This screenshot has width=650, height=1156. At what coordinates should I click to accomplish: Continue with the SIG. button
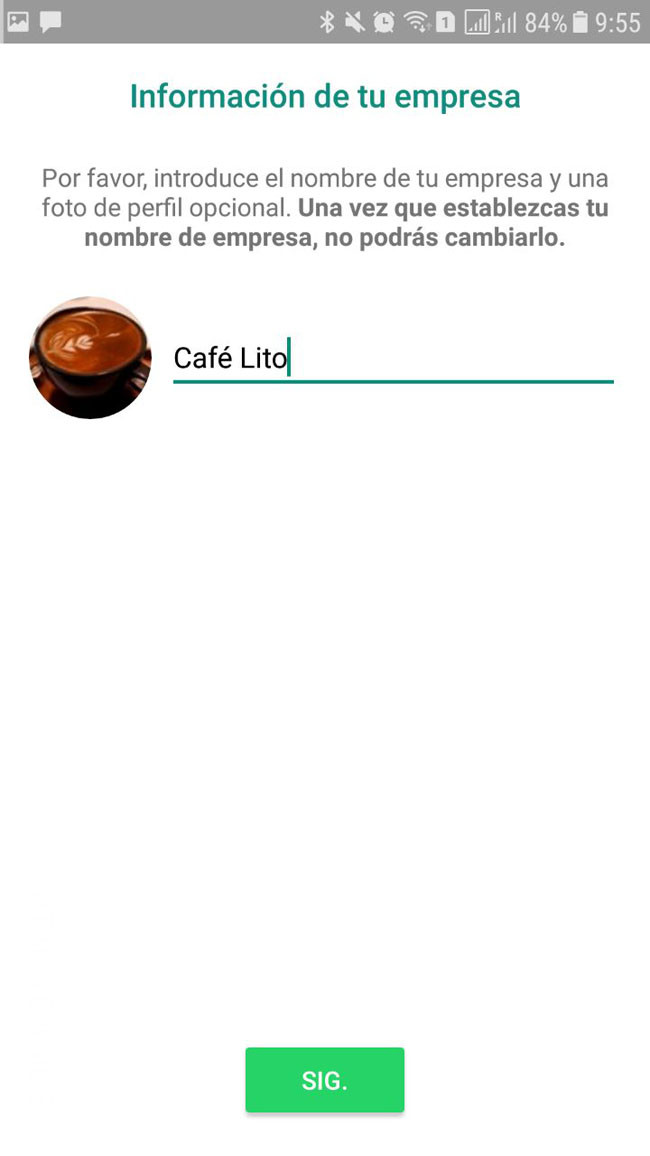tap(324, 1080)
